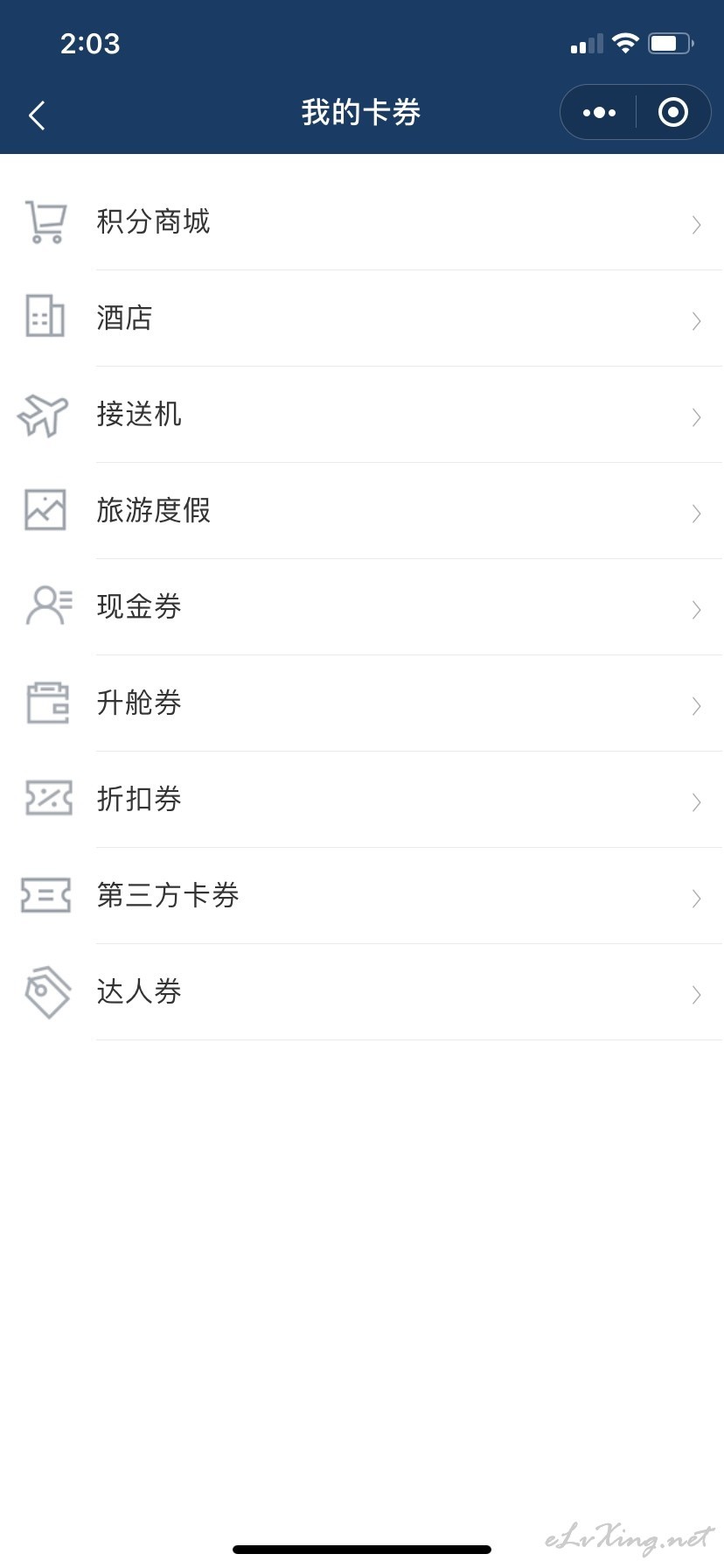Image resolution: width=724 pixels, height=1568 pixels.
Task: View 旅游度假 coupons
Action: pyautogui.click(x=362, y=511)
